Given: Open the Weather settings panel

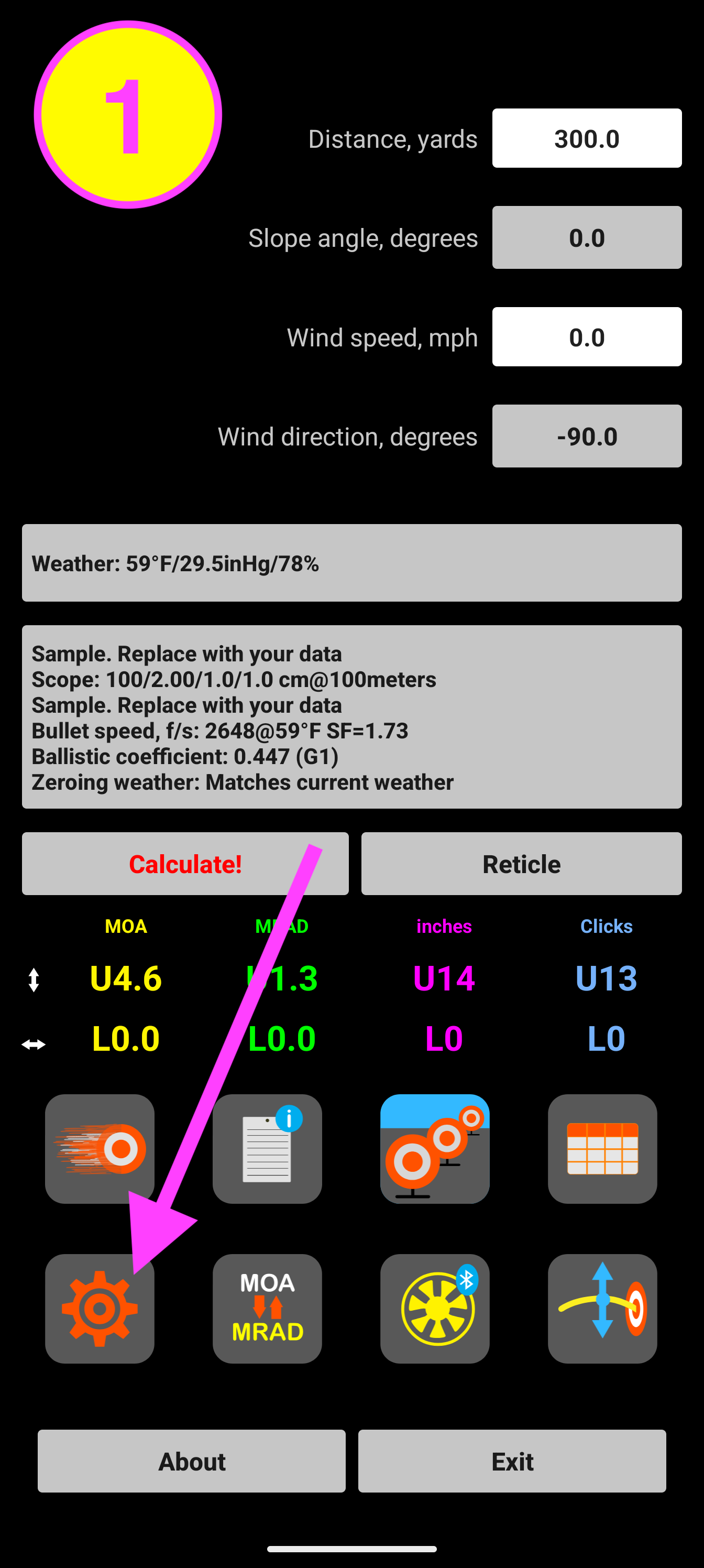Looking at the screenshot, I should click(x=351, y=563).
